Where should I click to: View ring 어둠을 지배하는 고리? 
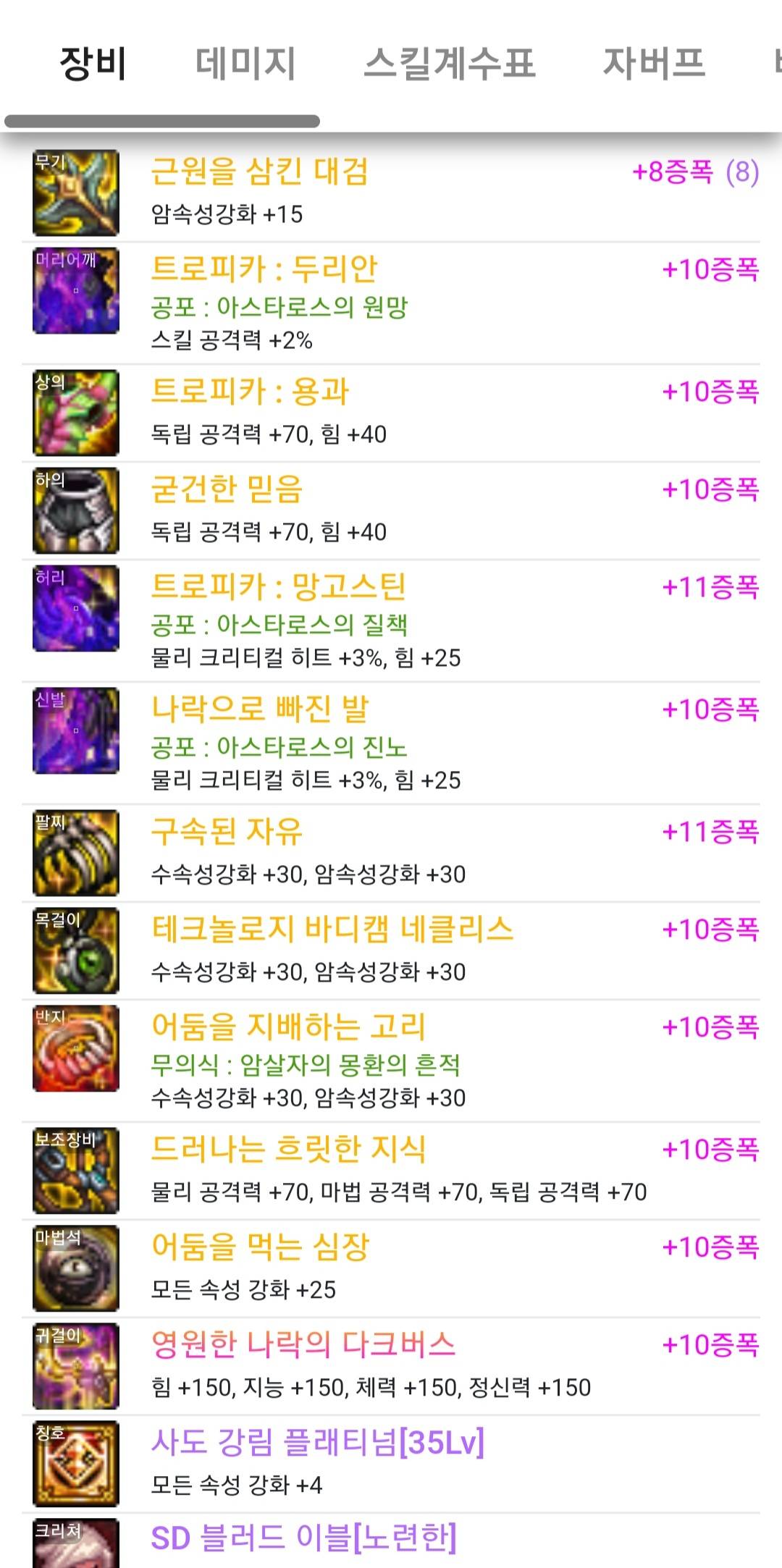(x=391, y=1061)
